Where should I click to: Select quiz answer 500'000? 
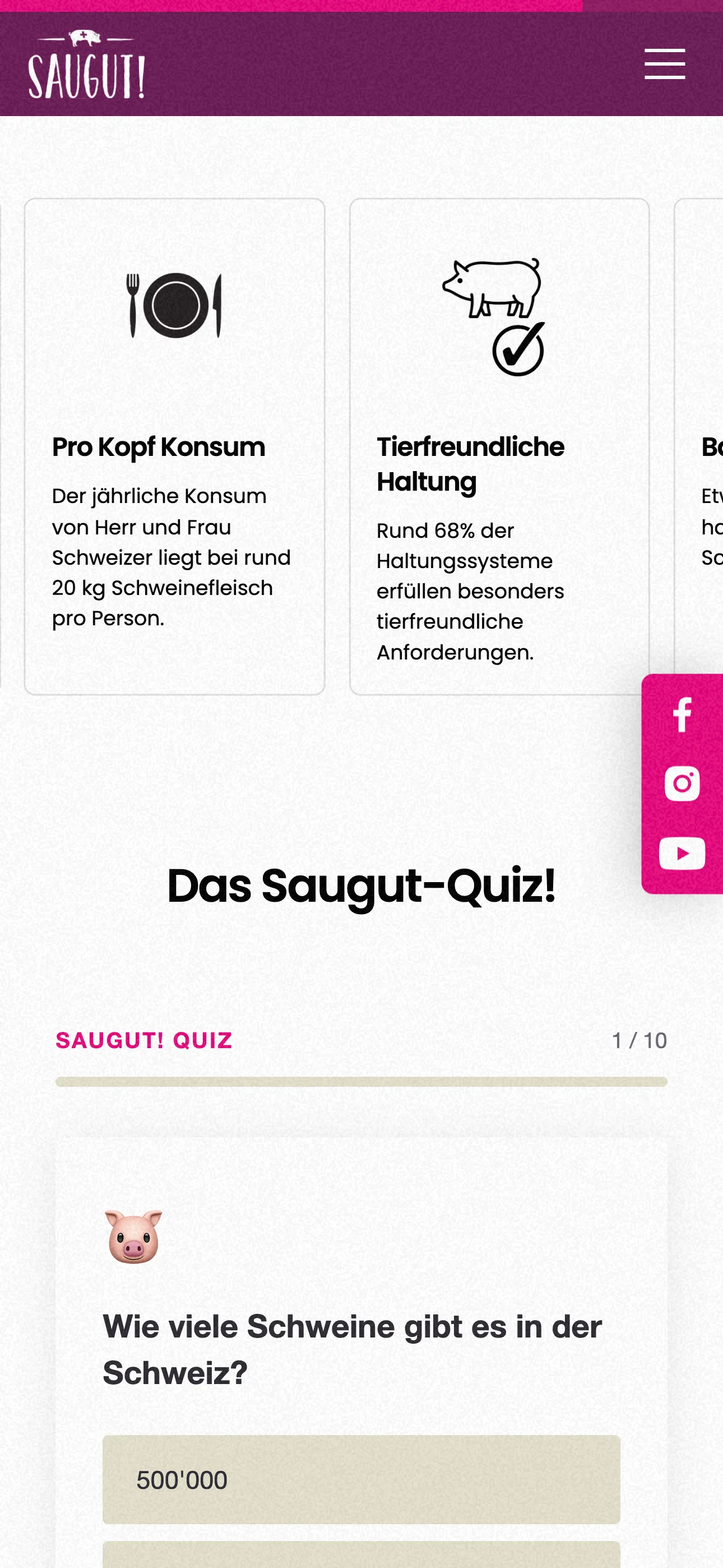(x=361, y=1480)
